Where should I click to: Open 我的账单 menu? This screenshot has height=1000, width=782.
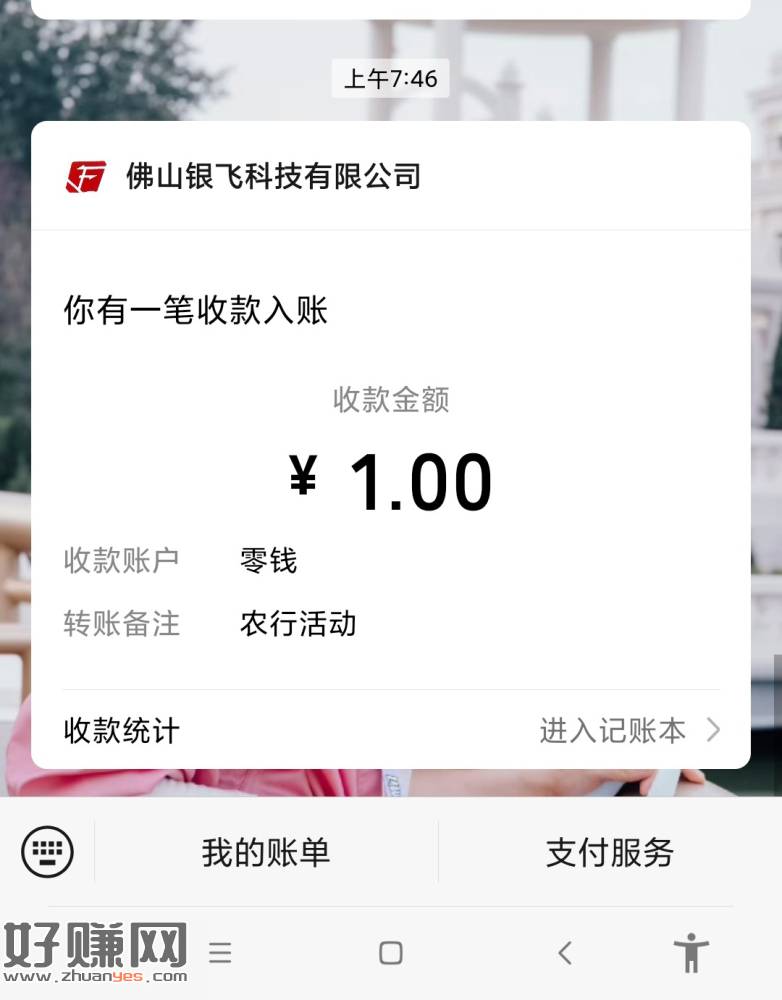(265, 852)
